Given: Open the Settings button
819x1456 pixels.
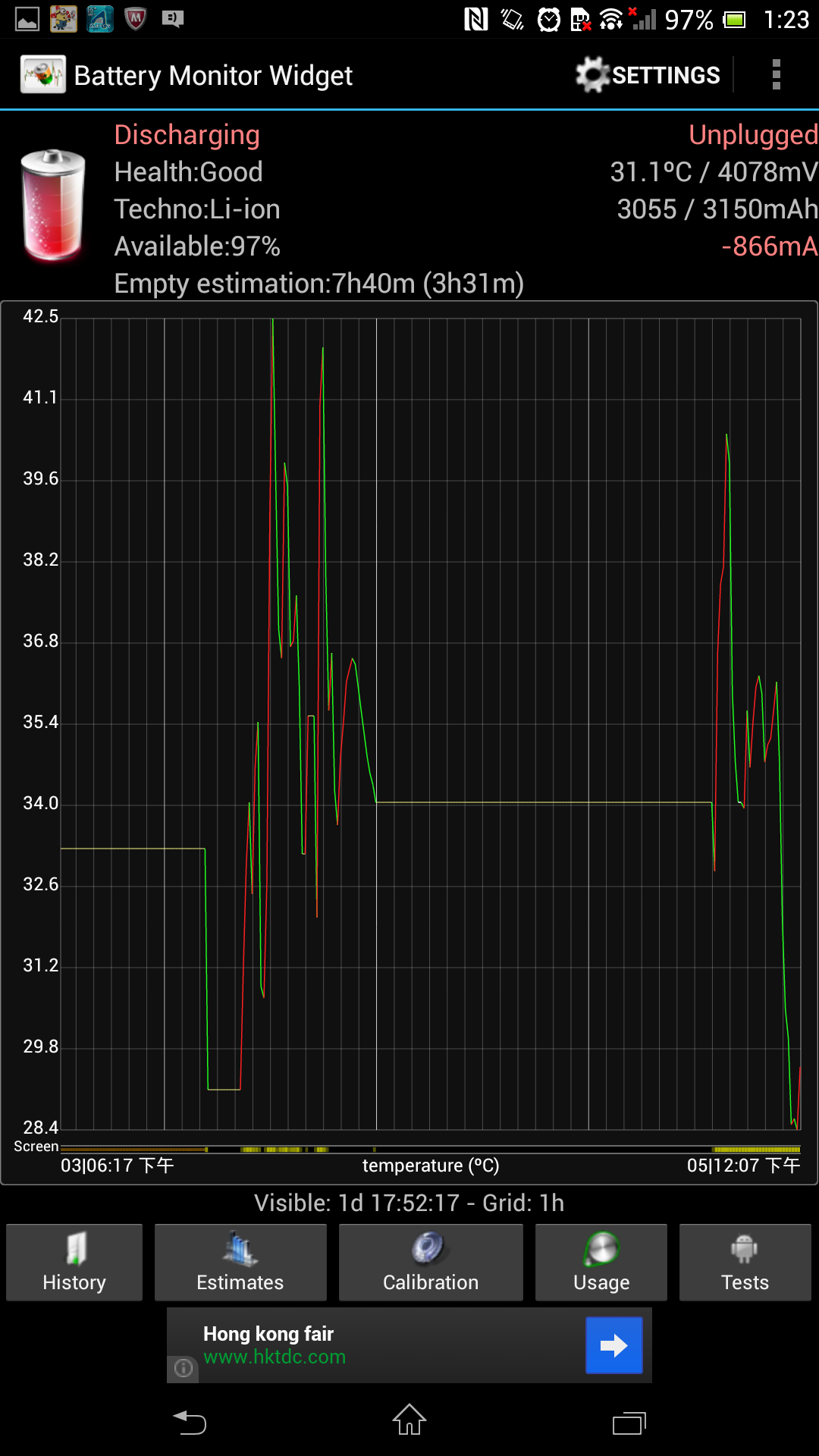Looking at the screenshot, I should pos(648,75).
